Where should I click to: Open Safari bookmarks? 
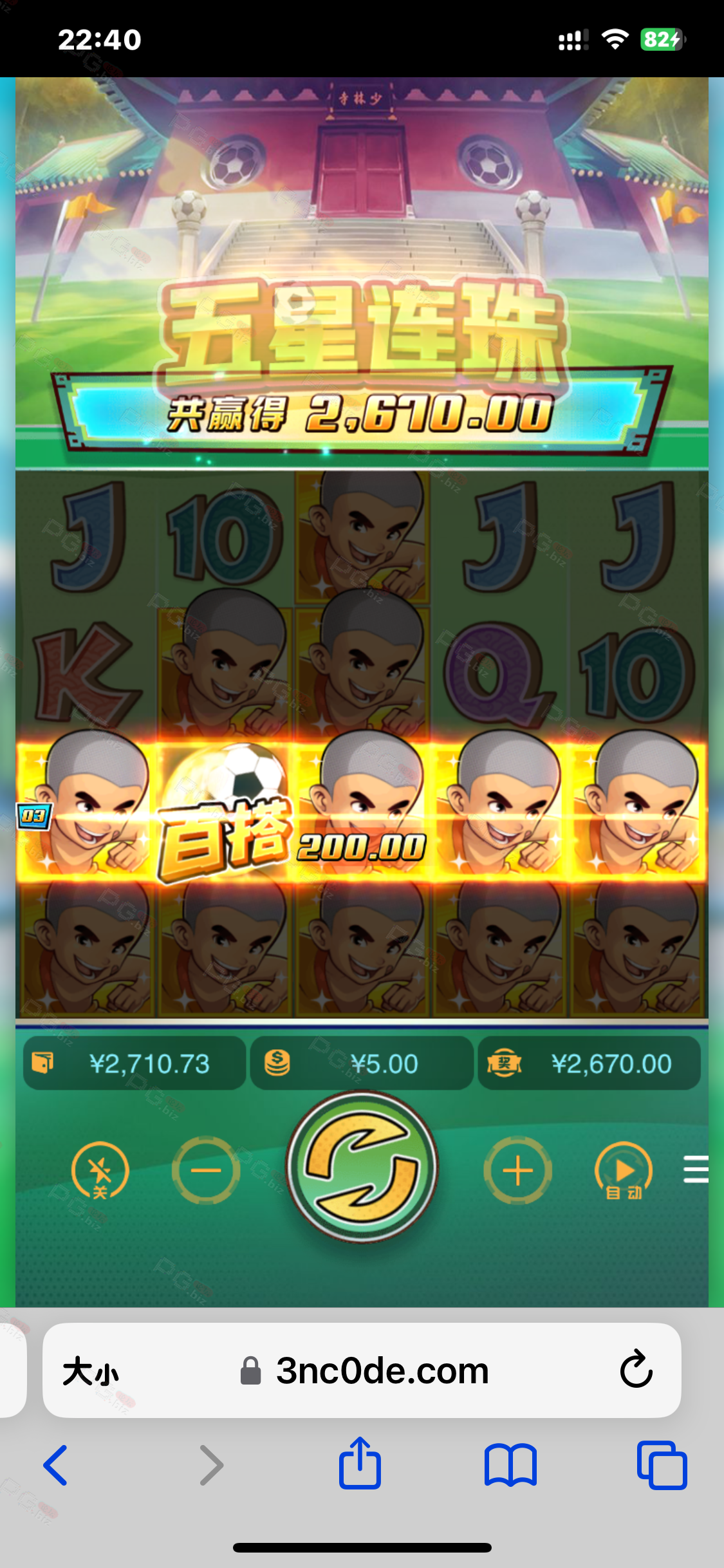(x=510, y=1465)
